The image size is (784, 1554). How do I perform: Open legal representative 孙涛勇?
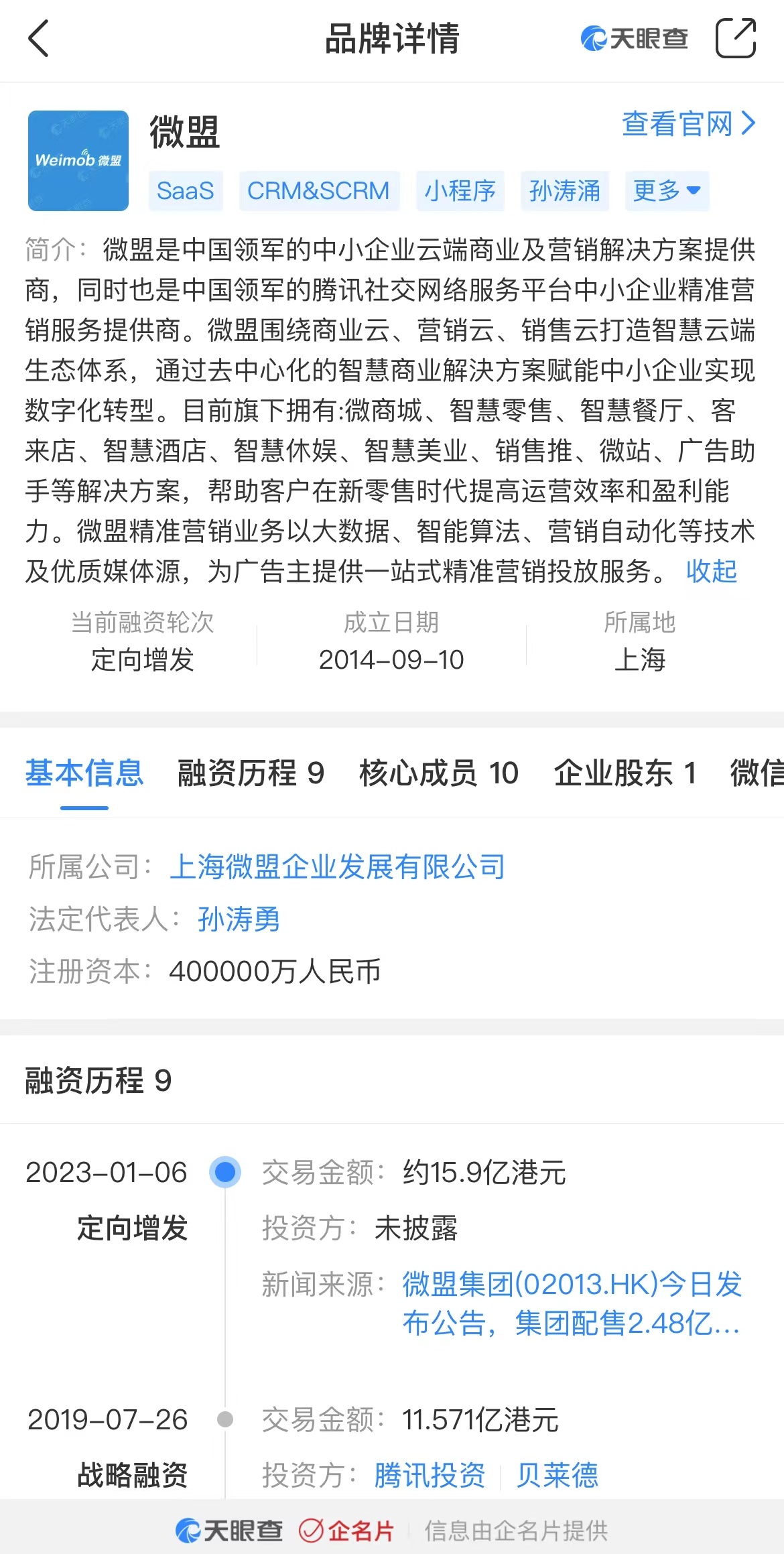pyautogui.click(x=239, y=919)
